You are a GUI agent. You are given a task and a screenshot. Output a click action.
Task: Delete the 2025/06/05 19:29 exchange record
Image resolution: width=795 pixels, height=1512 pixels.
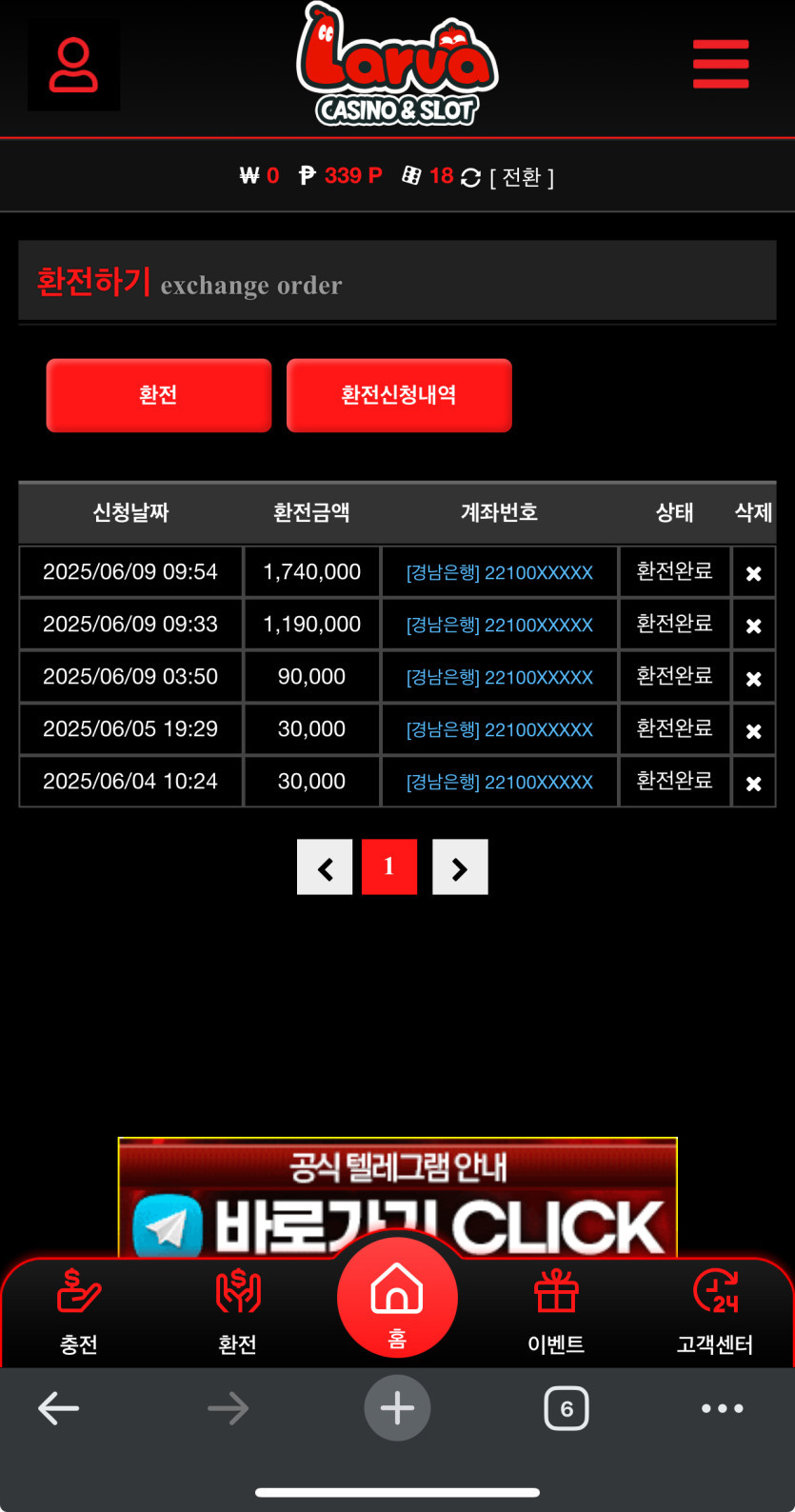753,730
